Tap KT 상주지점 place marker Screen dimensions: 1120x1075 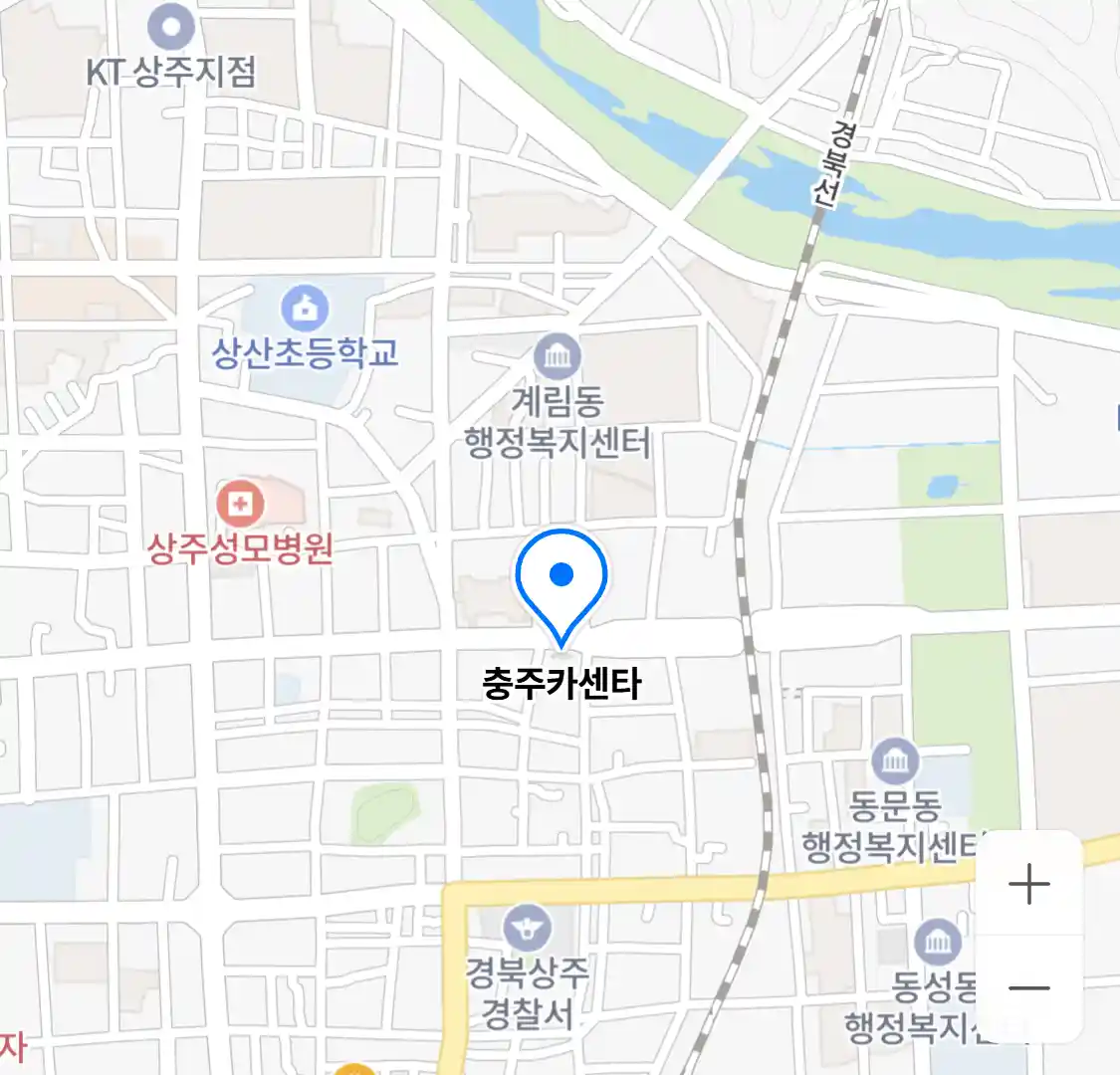(172, 27)
